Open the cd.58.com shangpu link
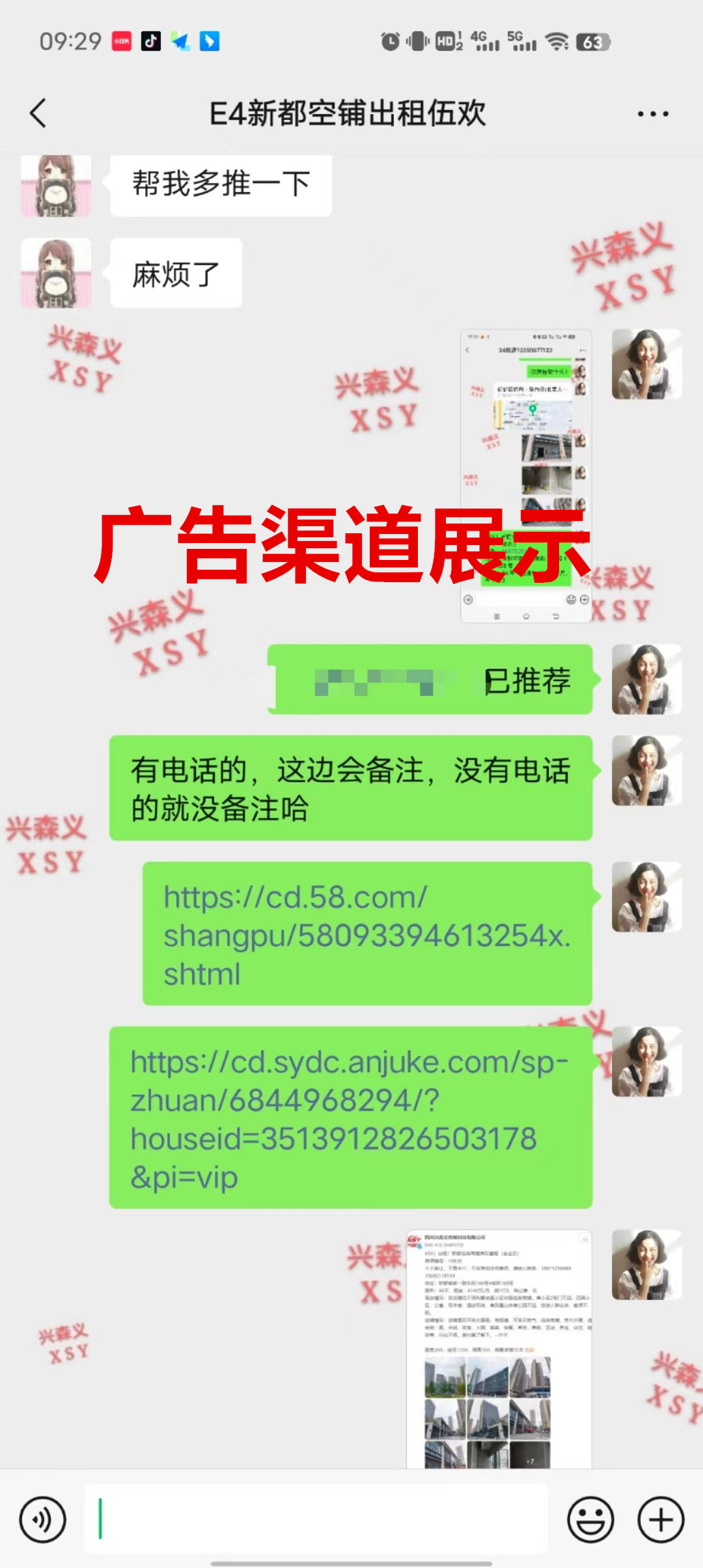 coord(366,935)
